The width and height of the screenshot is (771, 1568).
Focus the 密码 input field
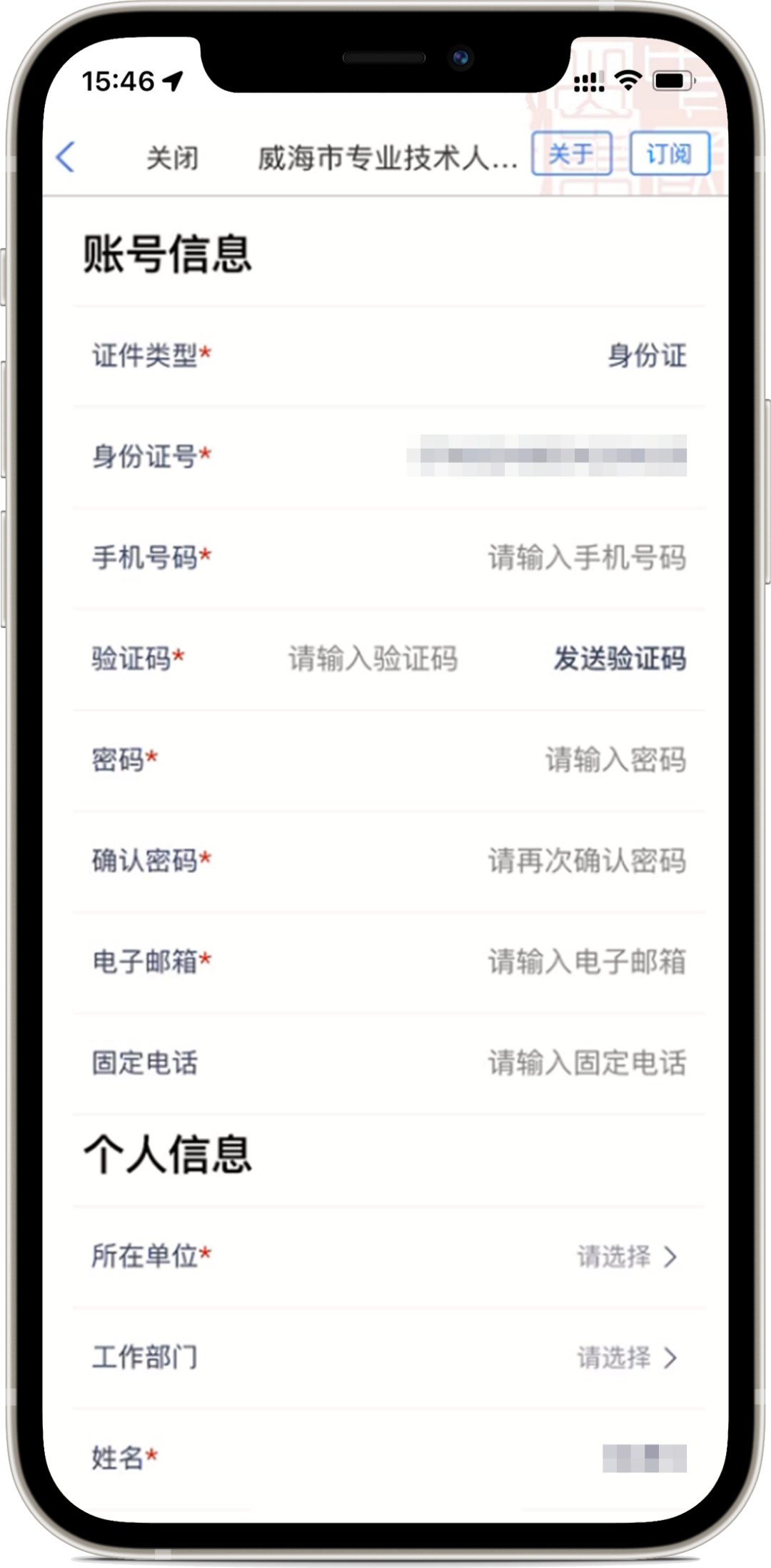pos(615,759)
